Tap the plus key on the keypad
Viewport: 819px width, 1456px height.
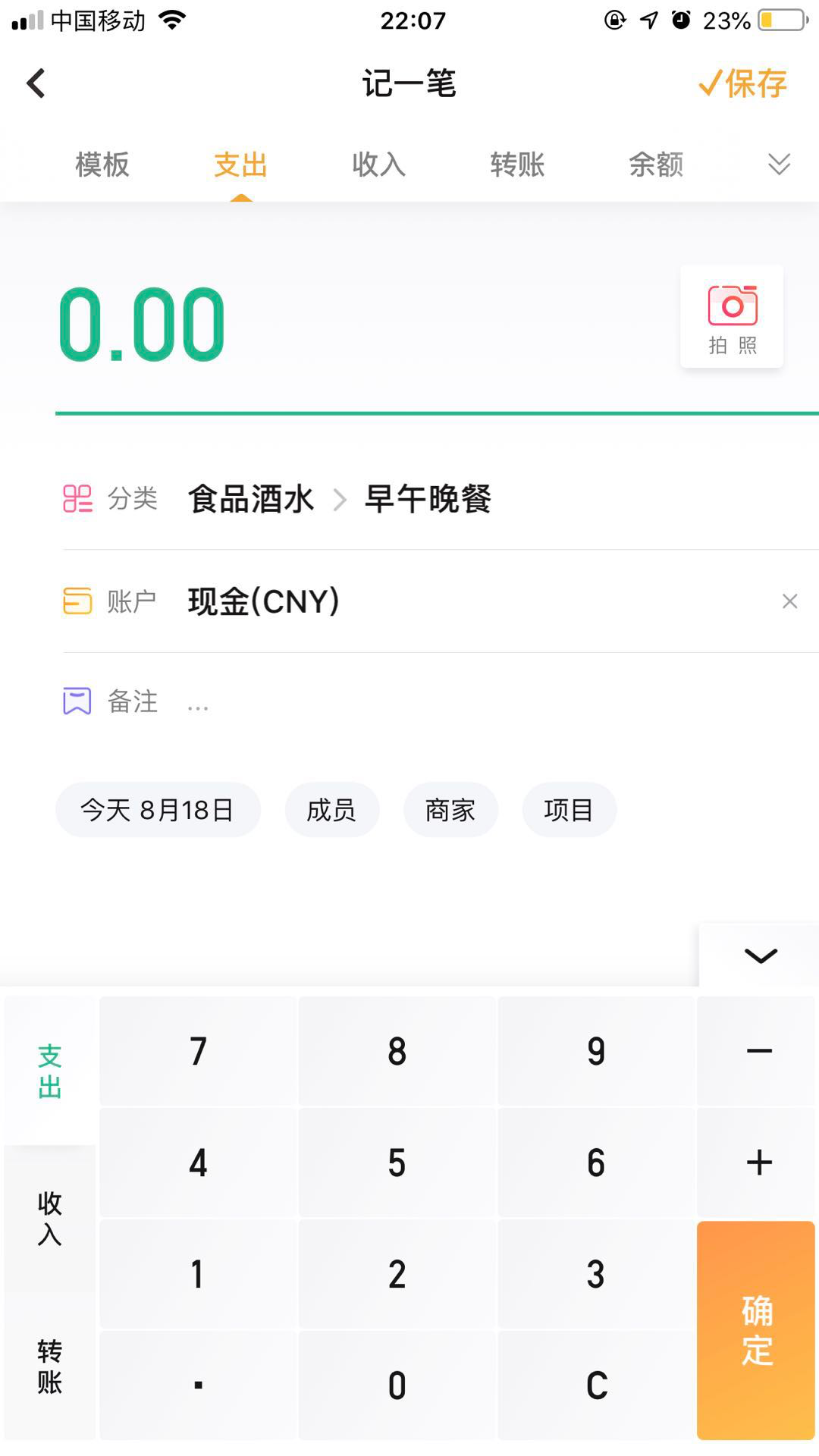(x=758, y=1163)
